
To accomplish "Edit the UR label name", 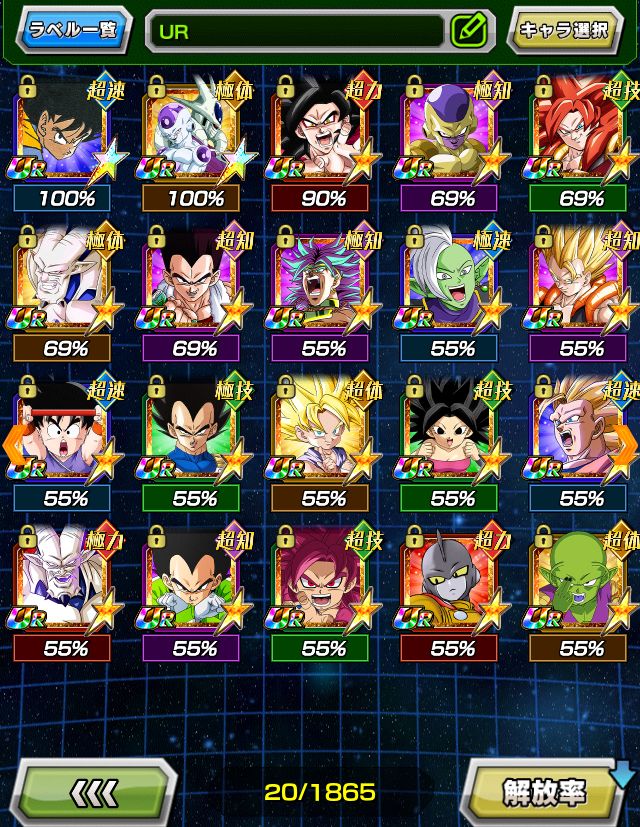I will pos(468,30).
